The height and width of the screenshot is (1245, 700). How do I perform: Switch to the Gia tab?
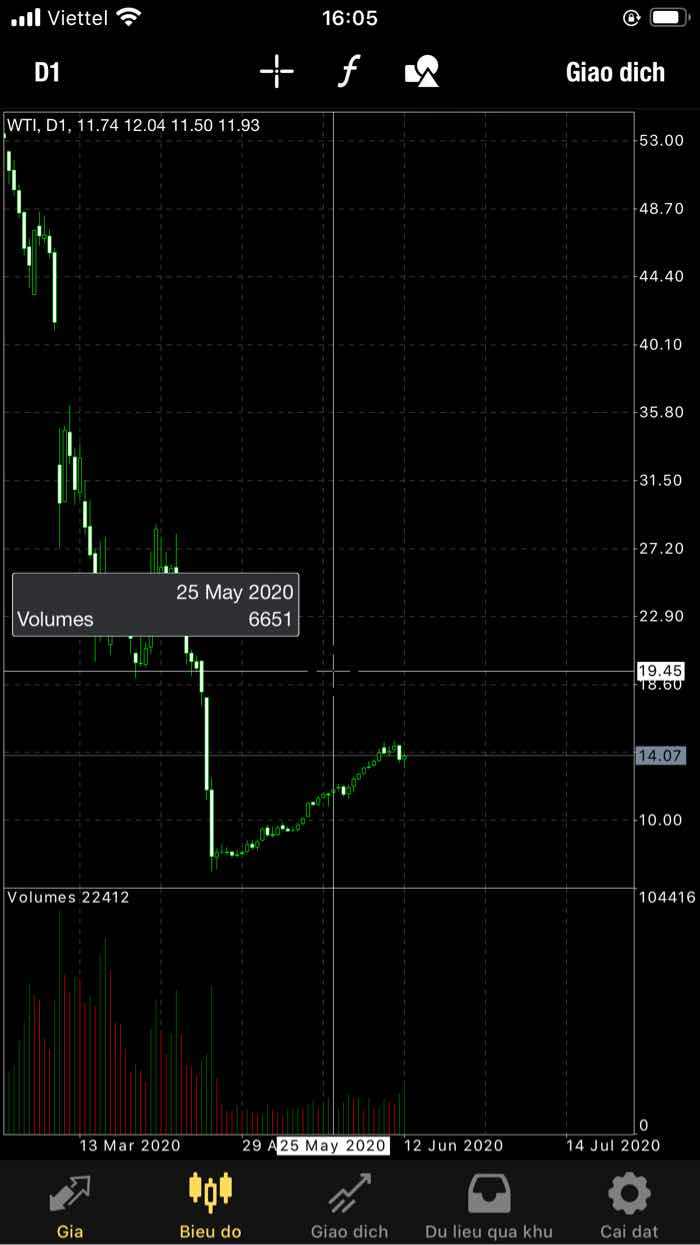pos(70,1205)
